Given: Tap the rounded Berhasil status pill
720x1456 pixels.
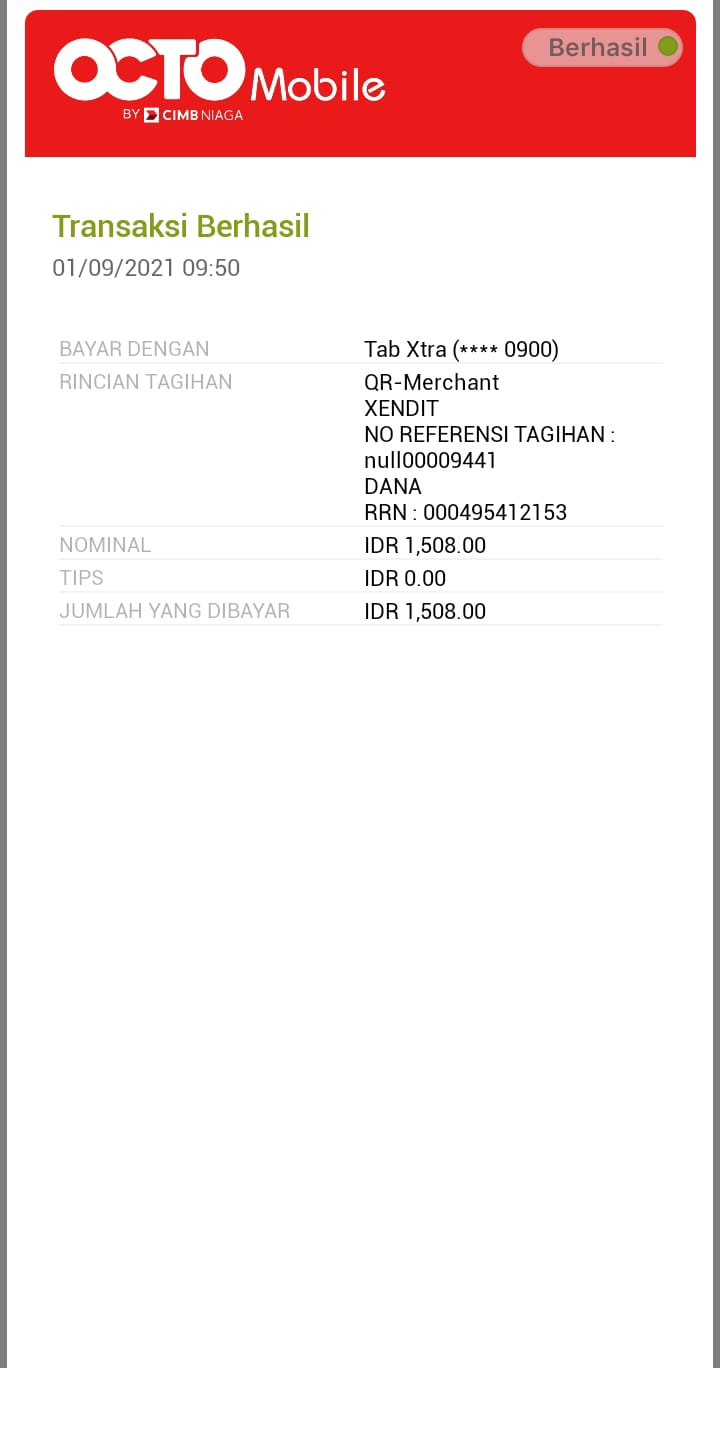Looking at the screenshot, I should point(600,46).
